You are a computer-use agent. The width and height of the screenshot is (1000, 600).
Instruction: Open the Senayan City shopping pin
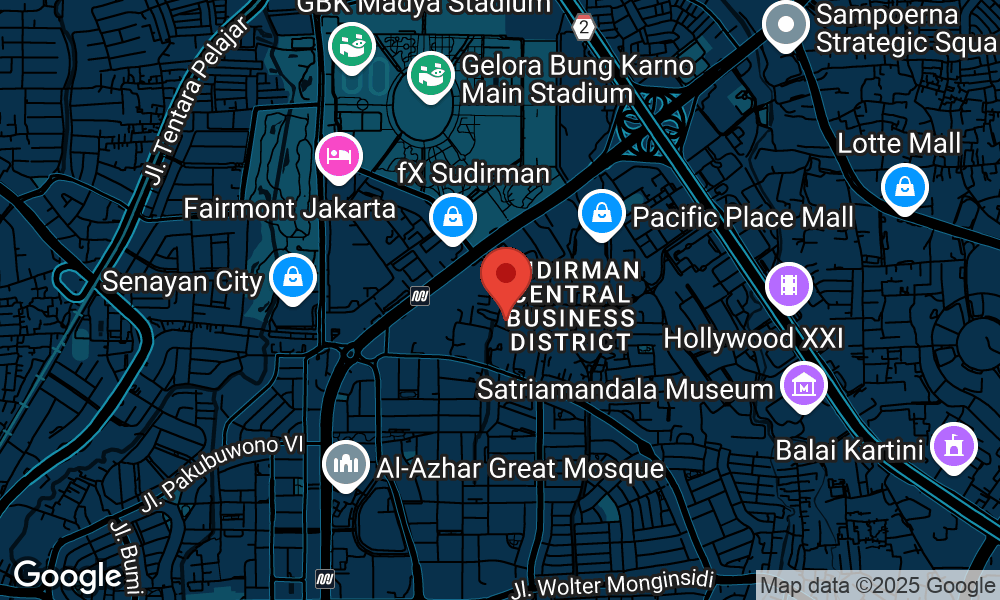point(292,277)
